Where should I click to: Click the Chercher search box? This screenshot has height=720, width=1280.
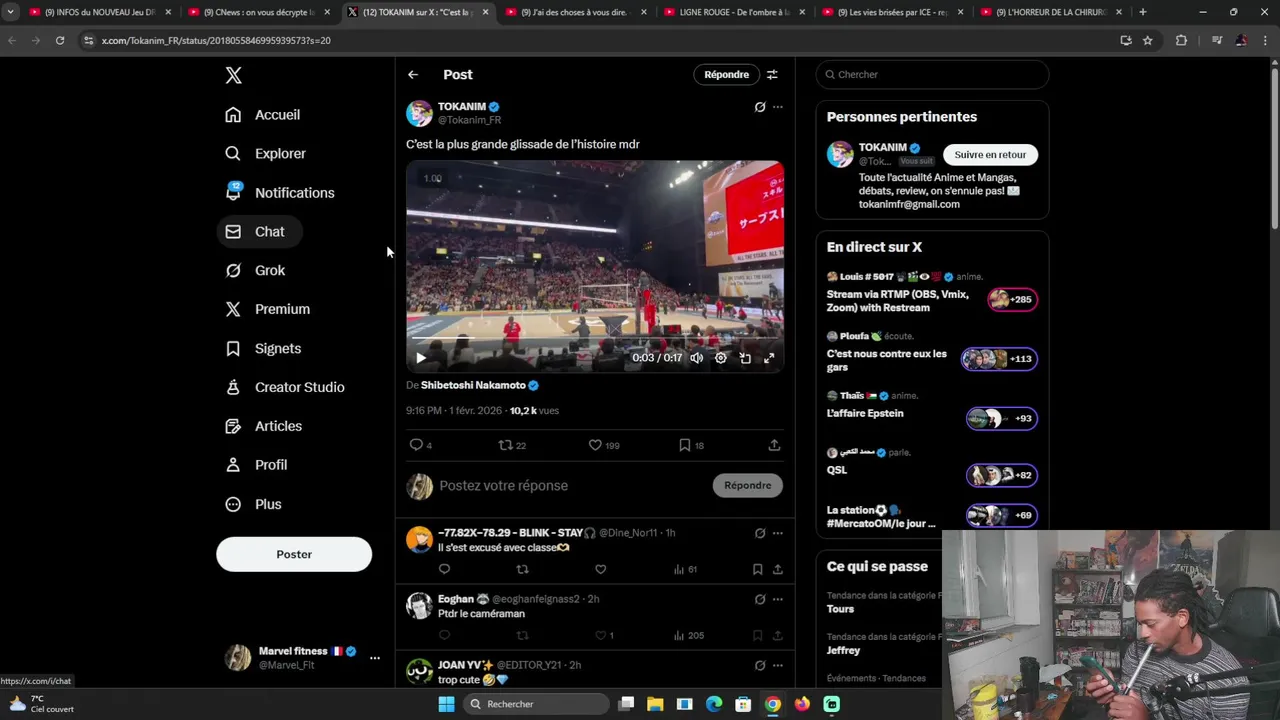[x=932, y=74]
